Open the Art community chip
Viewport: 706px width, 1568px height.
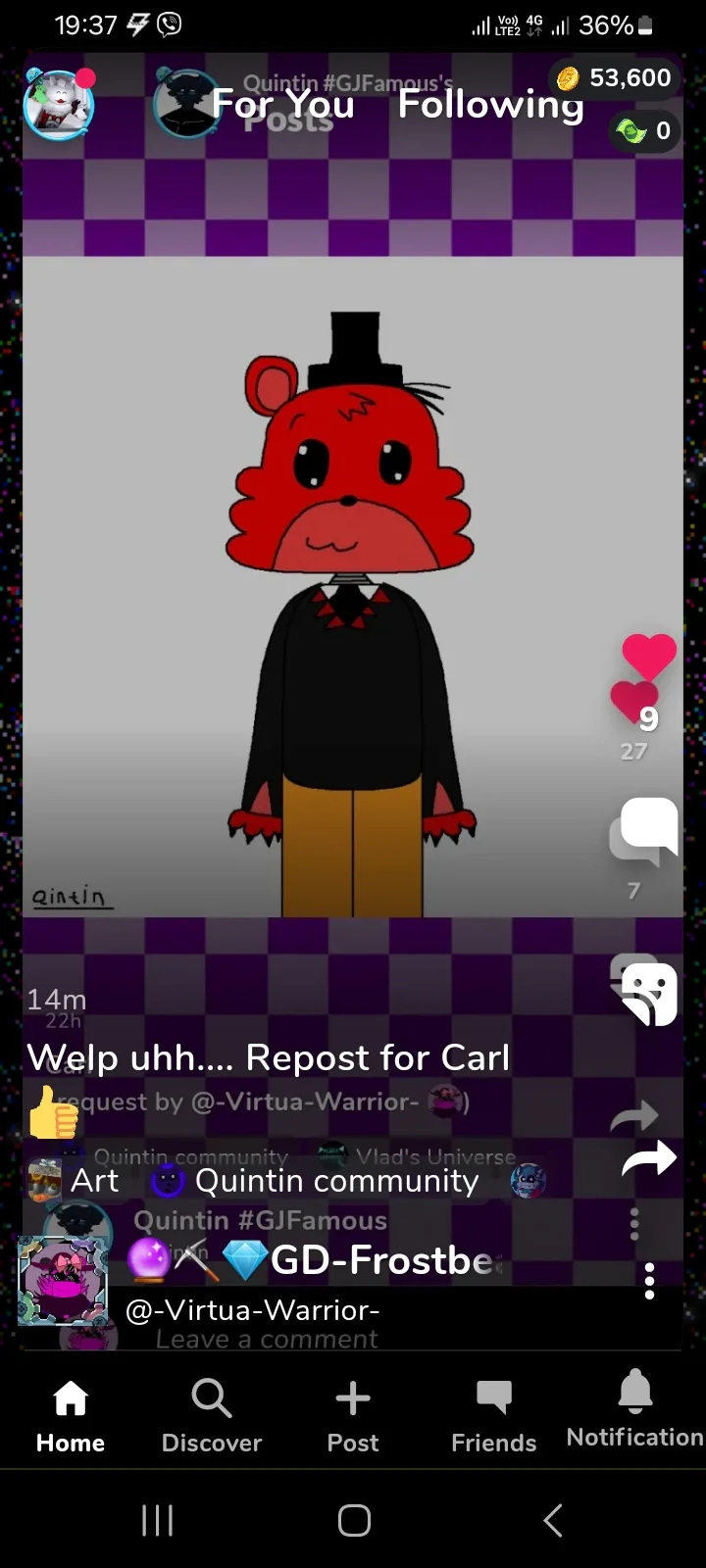(75, 1180)
